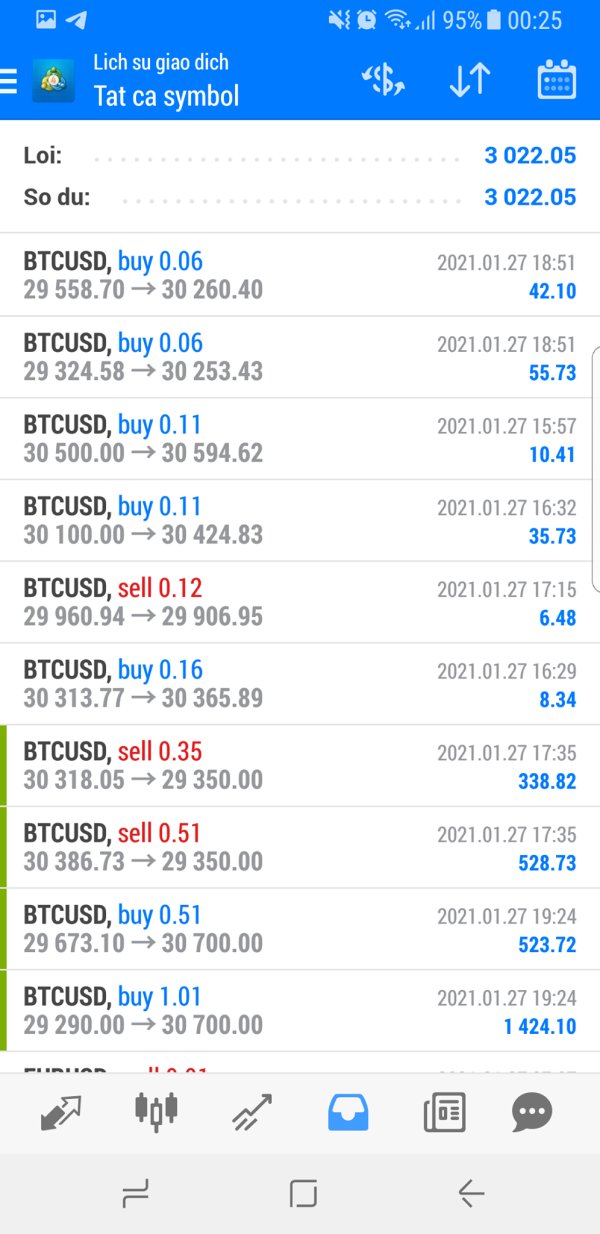Screen dimensions: 600x1234
Task: Switch to the Quotes tab with arrows icon
Action: click(60, 1112)
